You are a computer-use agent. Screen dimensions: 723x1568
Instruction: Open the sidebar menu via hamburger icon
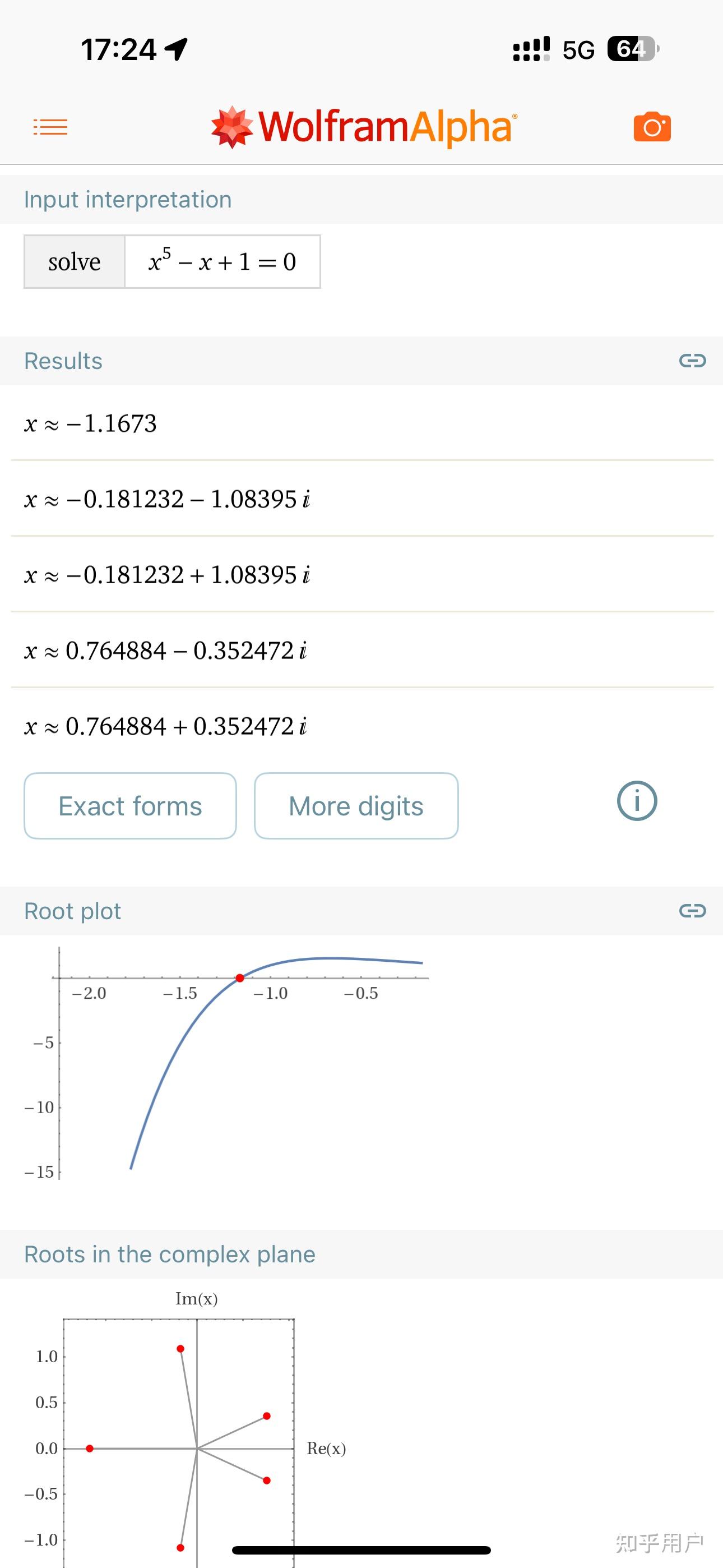pyautogui.click(x=49, y=126)
